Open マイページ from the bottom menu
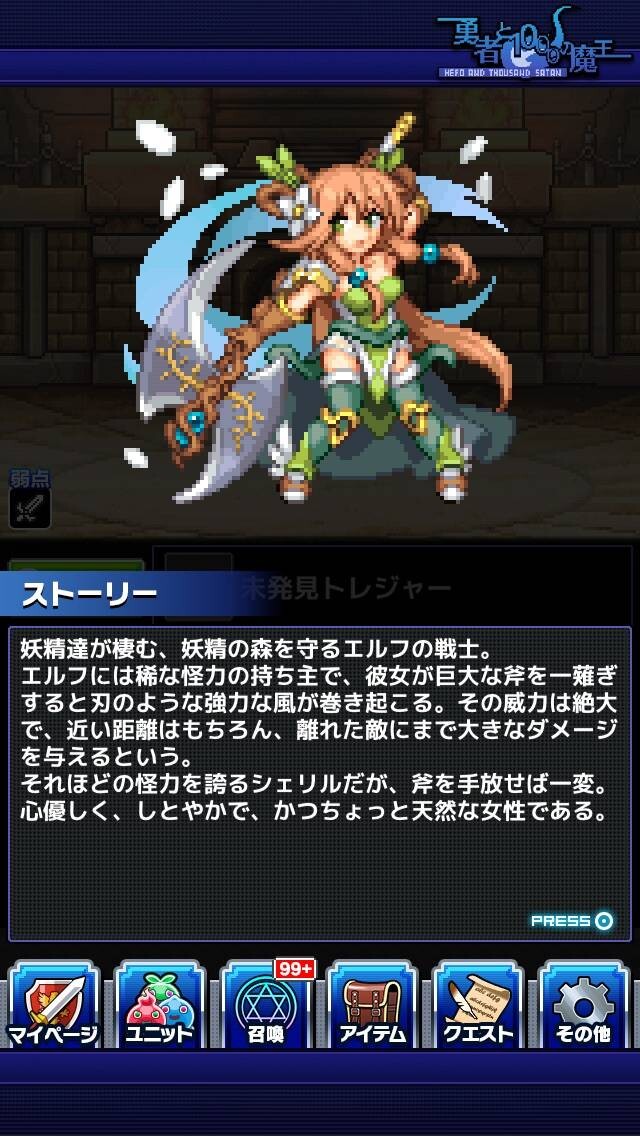 [53, 1004]
